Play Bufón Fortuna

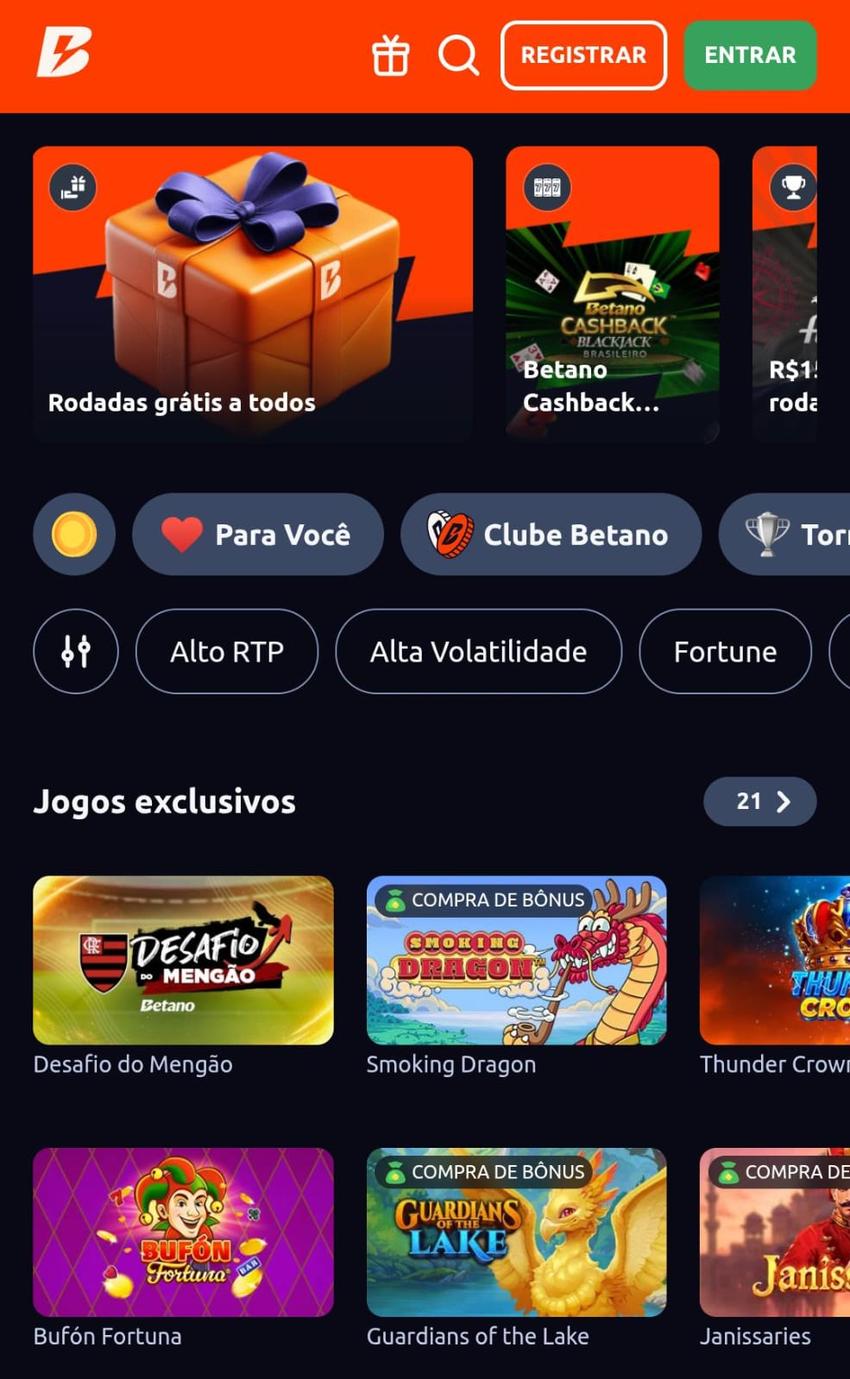click(x=183, y=1232)
